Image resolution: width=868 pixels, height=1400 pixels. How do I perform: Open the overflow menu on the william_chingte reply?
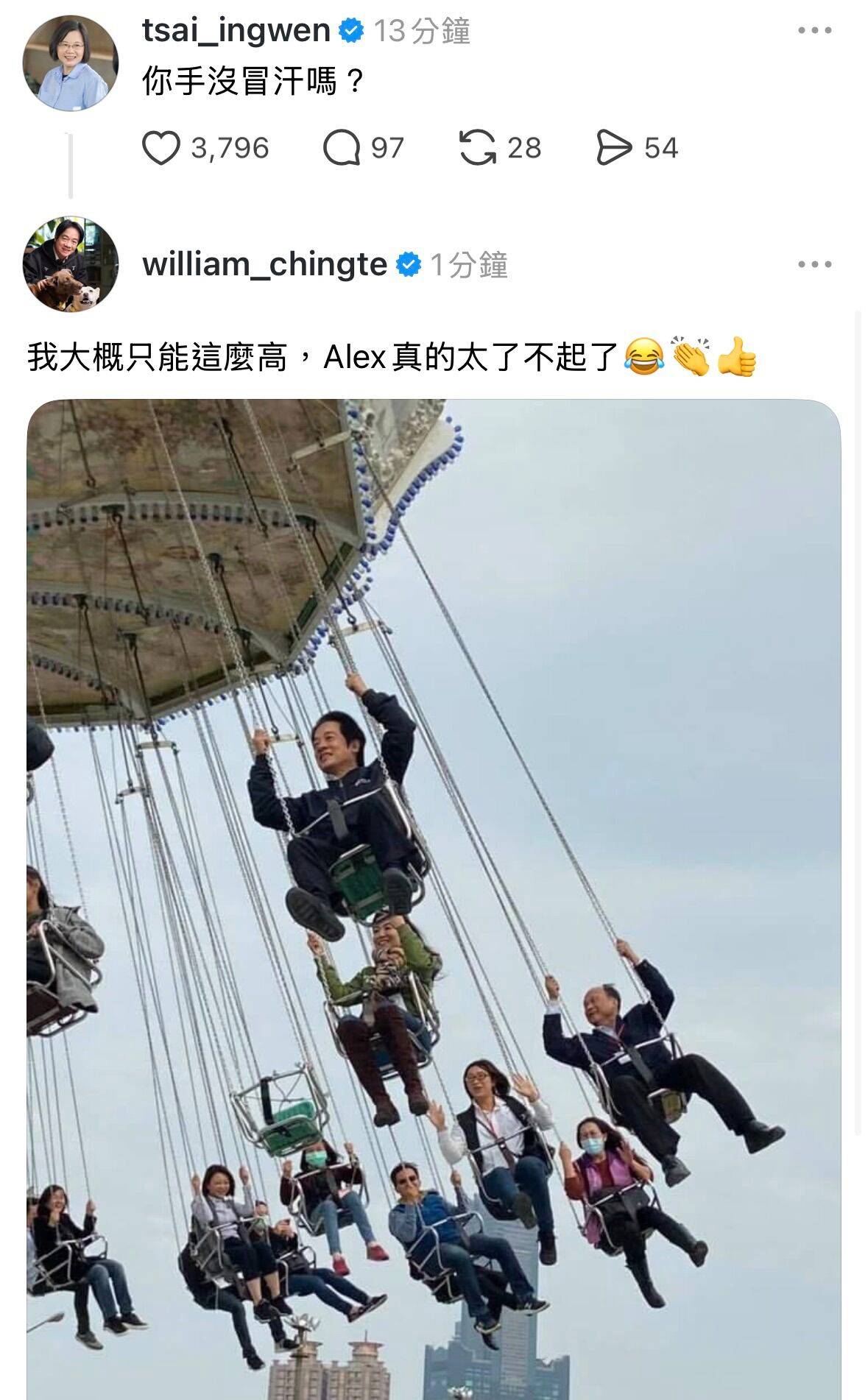pos(814,264)
